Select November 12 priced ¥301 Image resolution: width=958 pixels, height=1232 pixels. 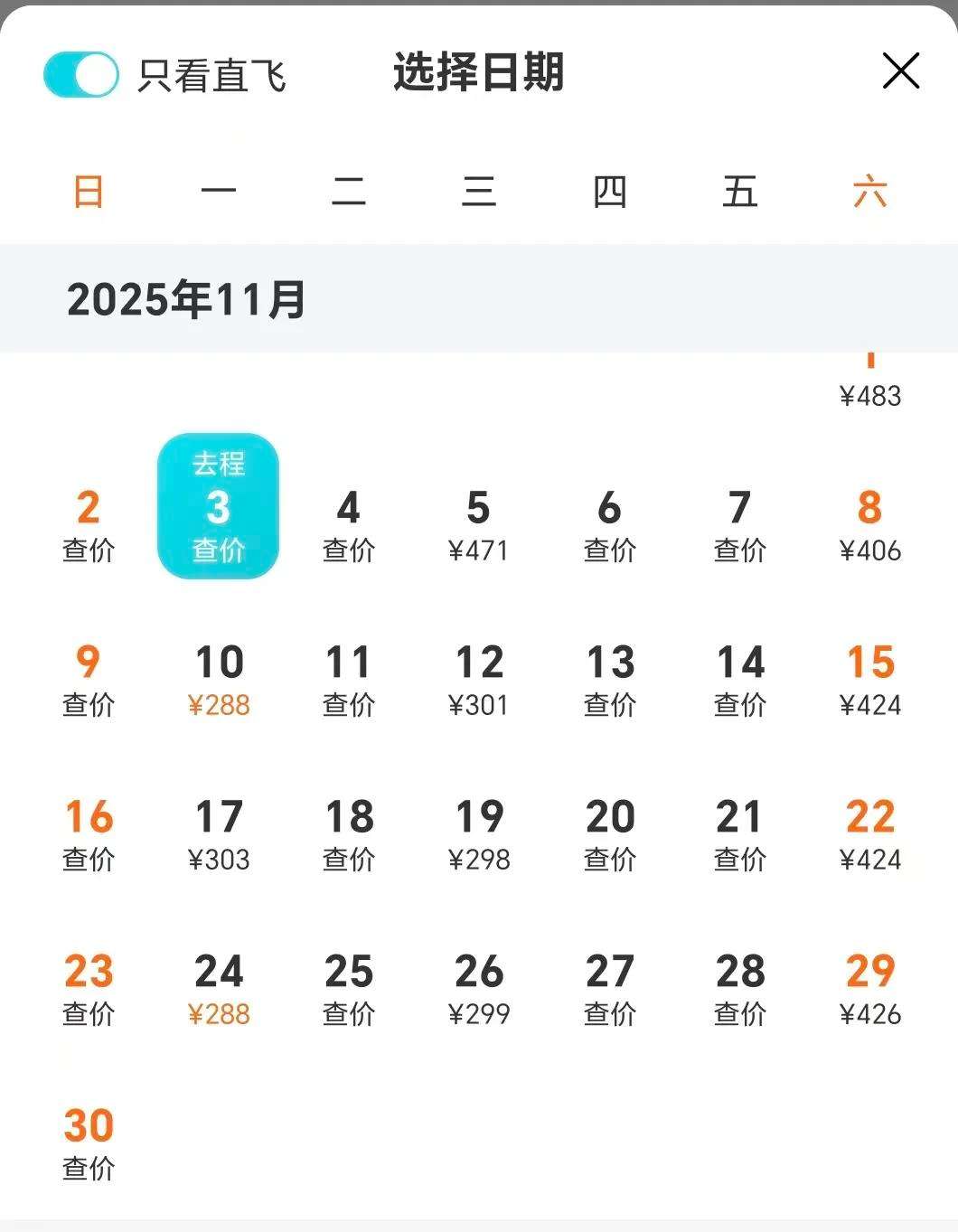tap(478, 680)
